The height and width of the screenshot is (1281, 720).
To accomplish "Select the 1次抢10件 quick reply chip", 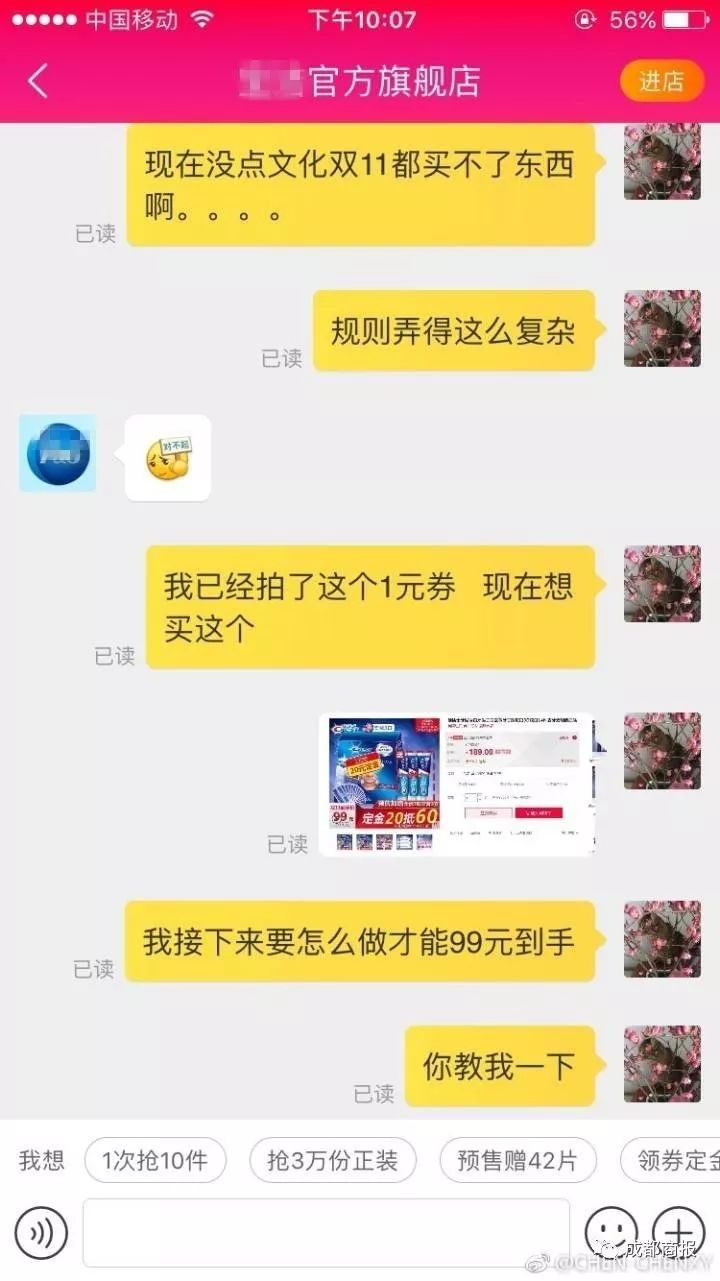I will 155,1161.
